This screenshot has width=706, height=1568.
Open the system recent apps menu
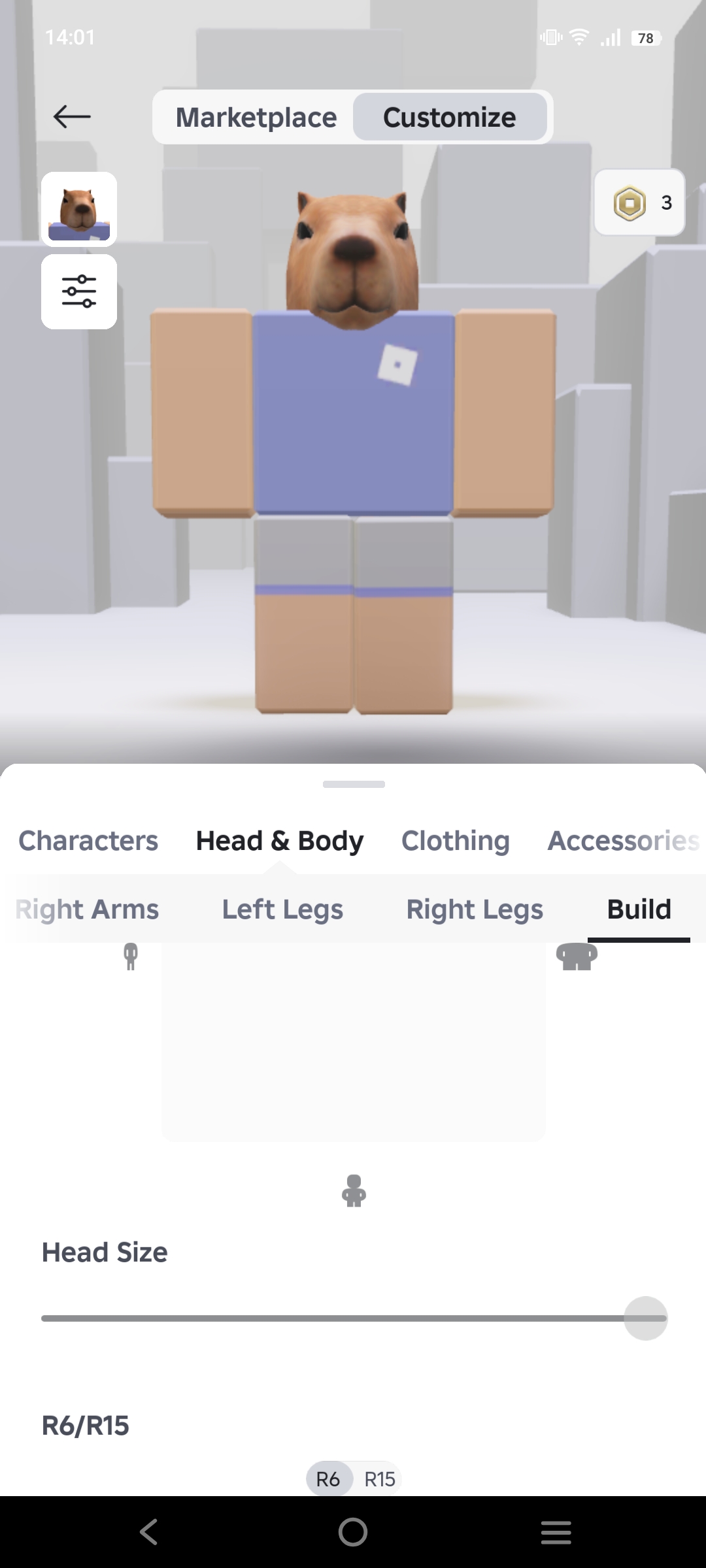pyautogui.click(x=556, y=1531)
